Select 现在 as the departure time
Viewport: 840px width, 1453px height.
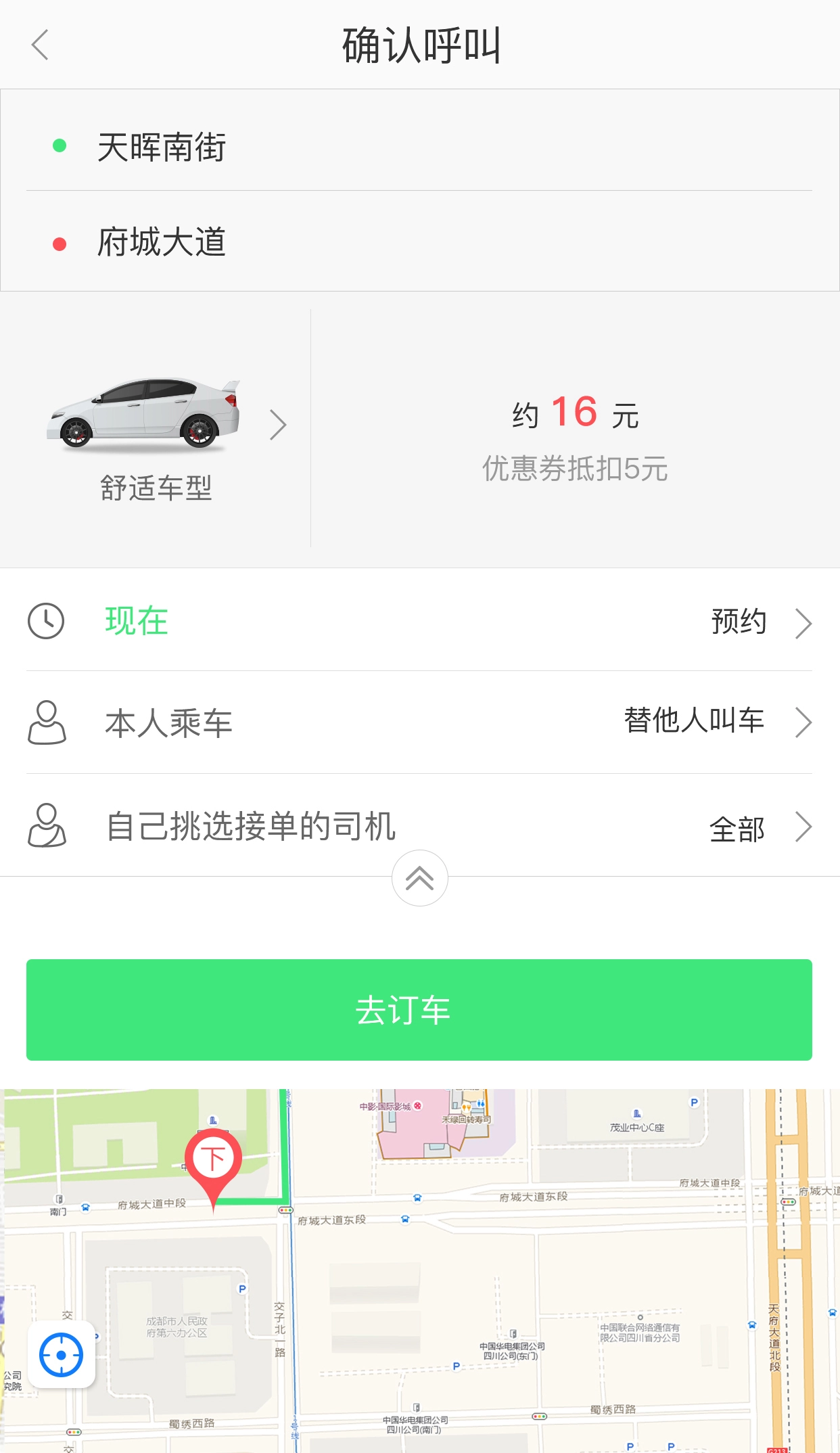tap(135, 622)
